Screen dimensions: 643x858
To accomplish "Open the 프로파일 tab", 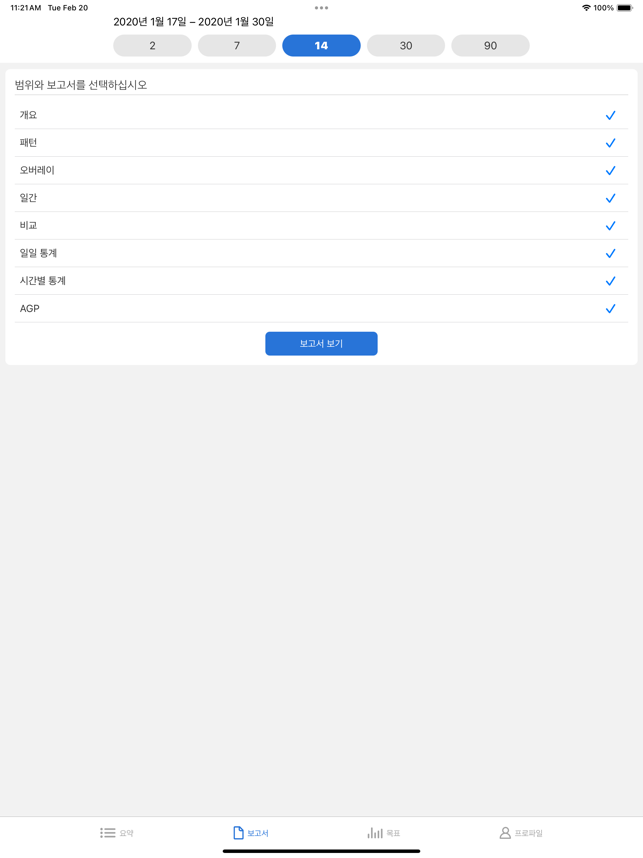I will (521, 833).
